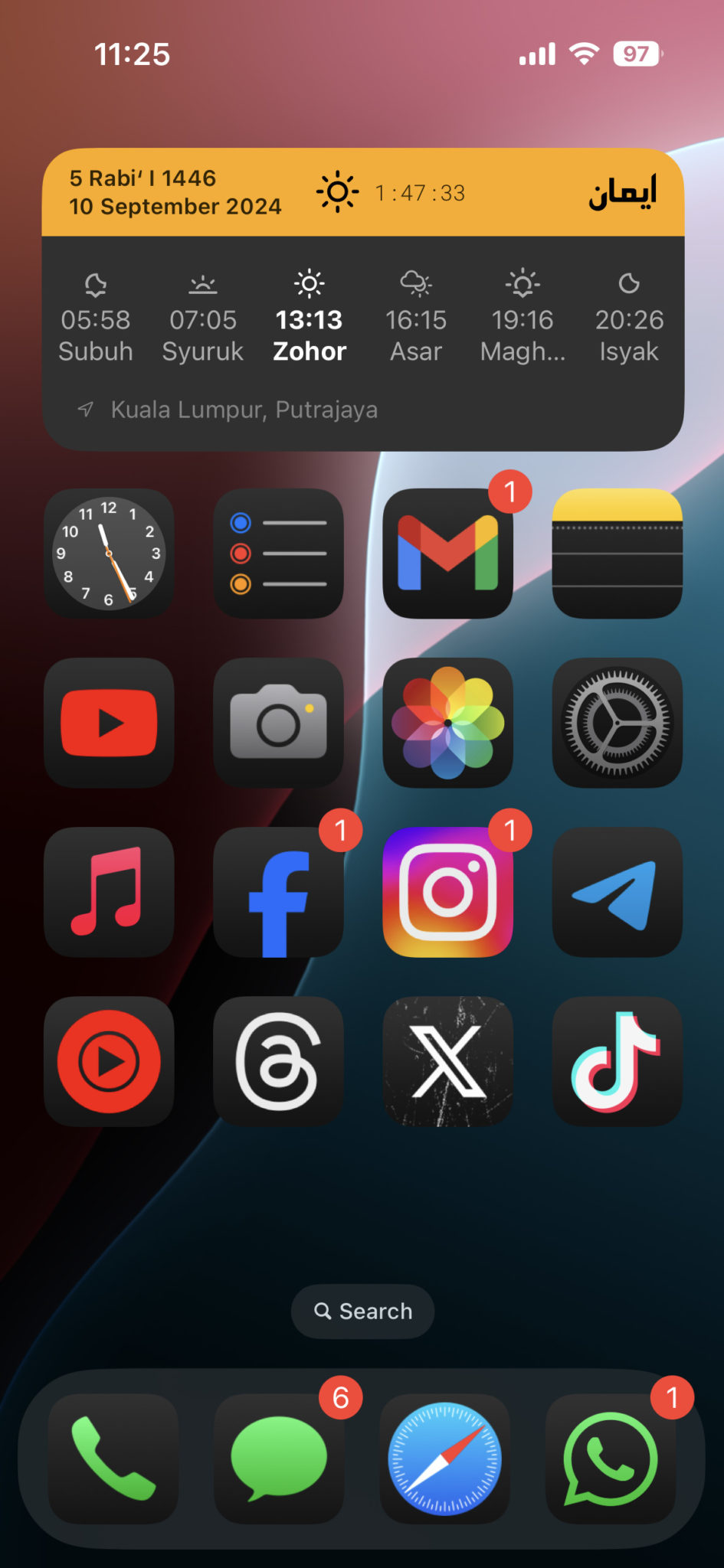Open the Facebook app
The image size is (724, 1568).
[x=278, y=891]
